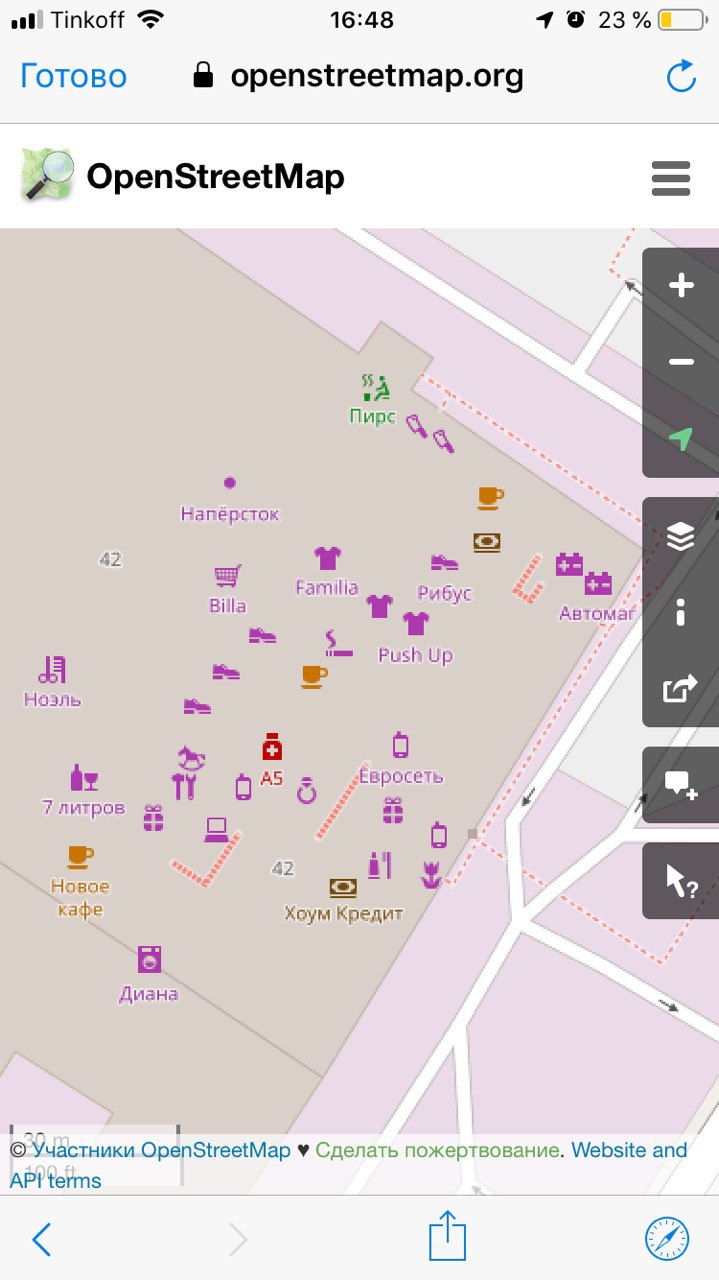The height and width of the screenshot is (1280, 719).
Task: Open the Сделать пожертвование link
Action: tap(436, 1150)
